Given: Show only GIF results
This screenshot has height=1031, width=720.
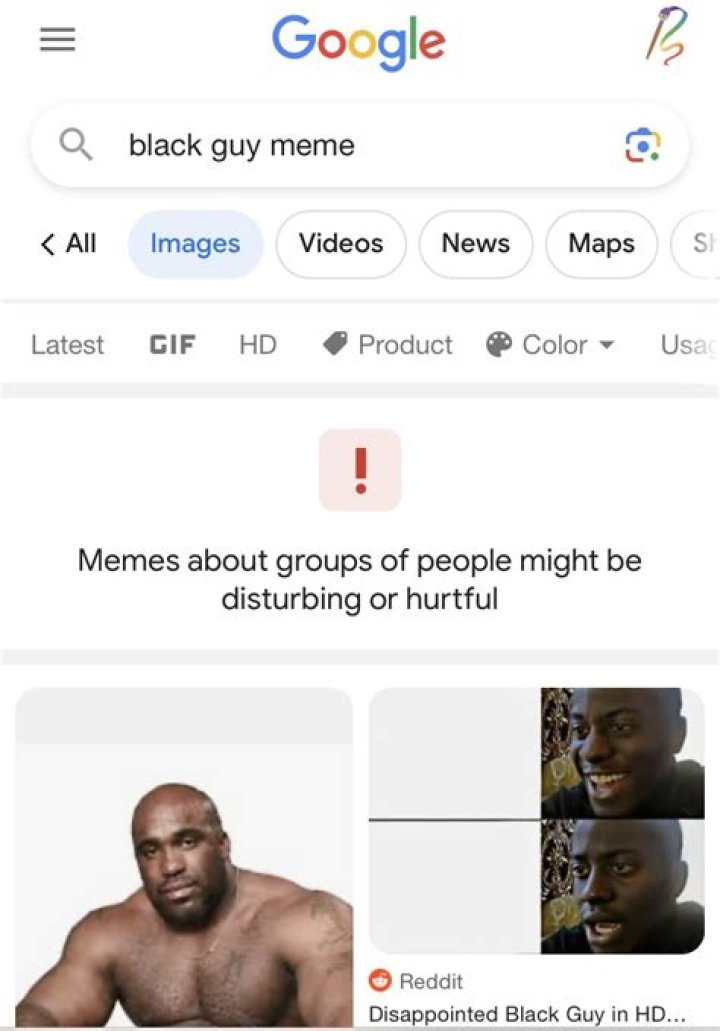Looking at the screenshot, I should 172,345.
